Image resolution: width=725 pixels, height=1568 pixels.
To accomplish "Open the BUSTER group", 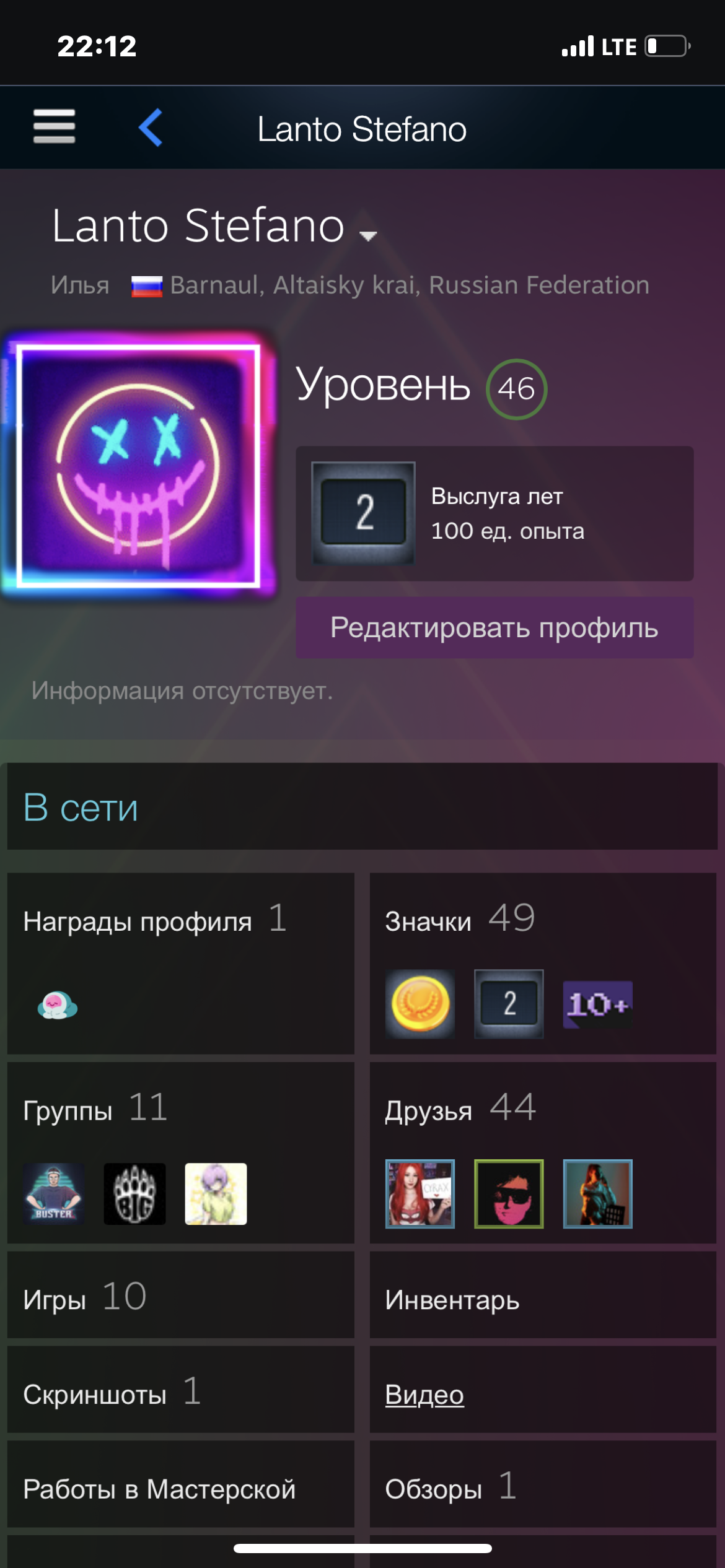I will coord(54,1193).
